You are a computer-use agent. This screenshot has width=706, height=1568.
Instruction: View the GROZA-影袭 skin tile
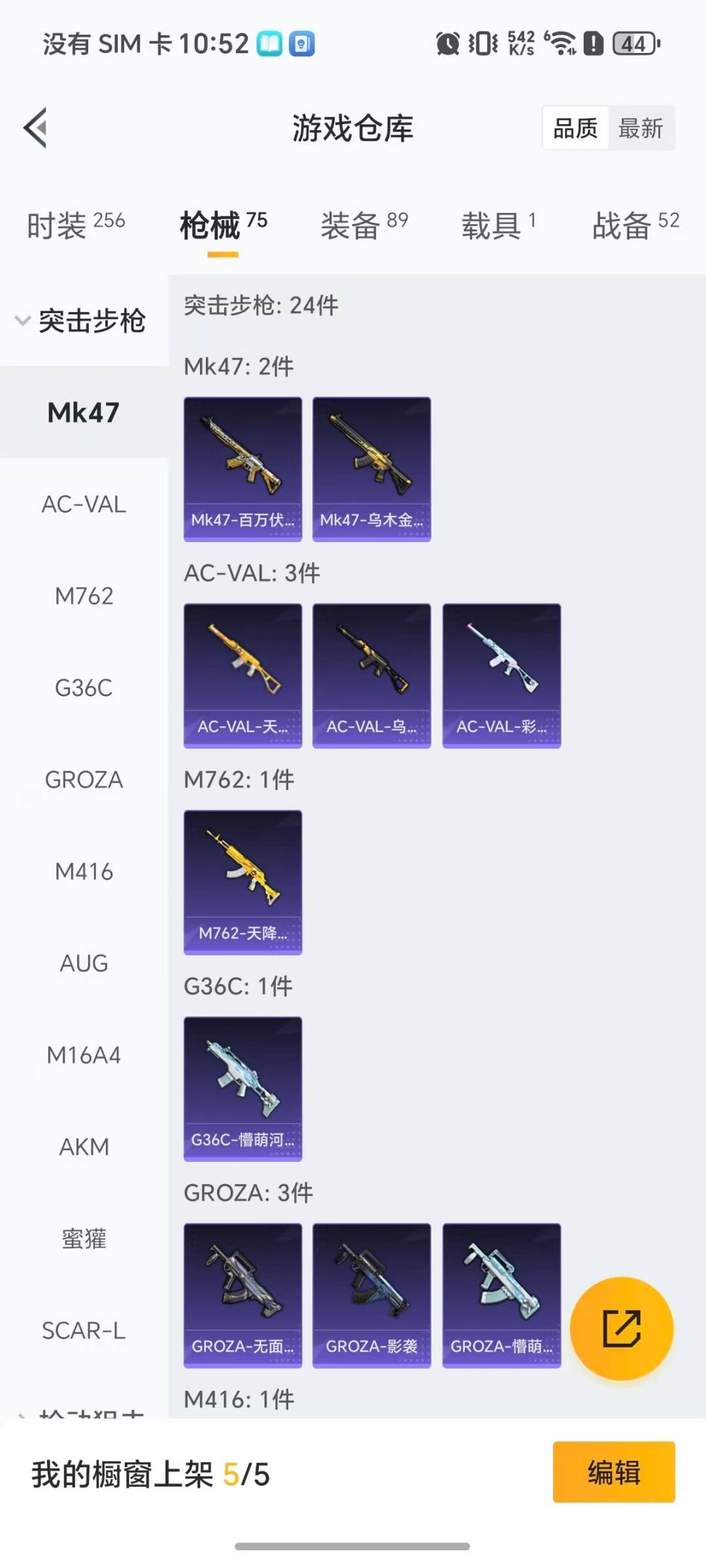click(x=371, y=1295)
